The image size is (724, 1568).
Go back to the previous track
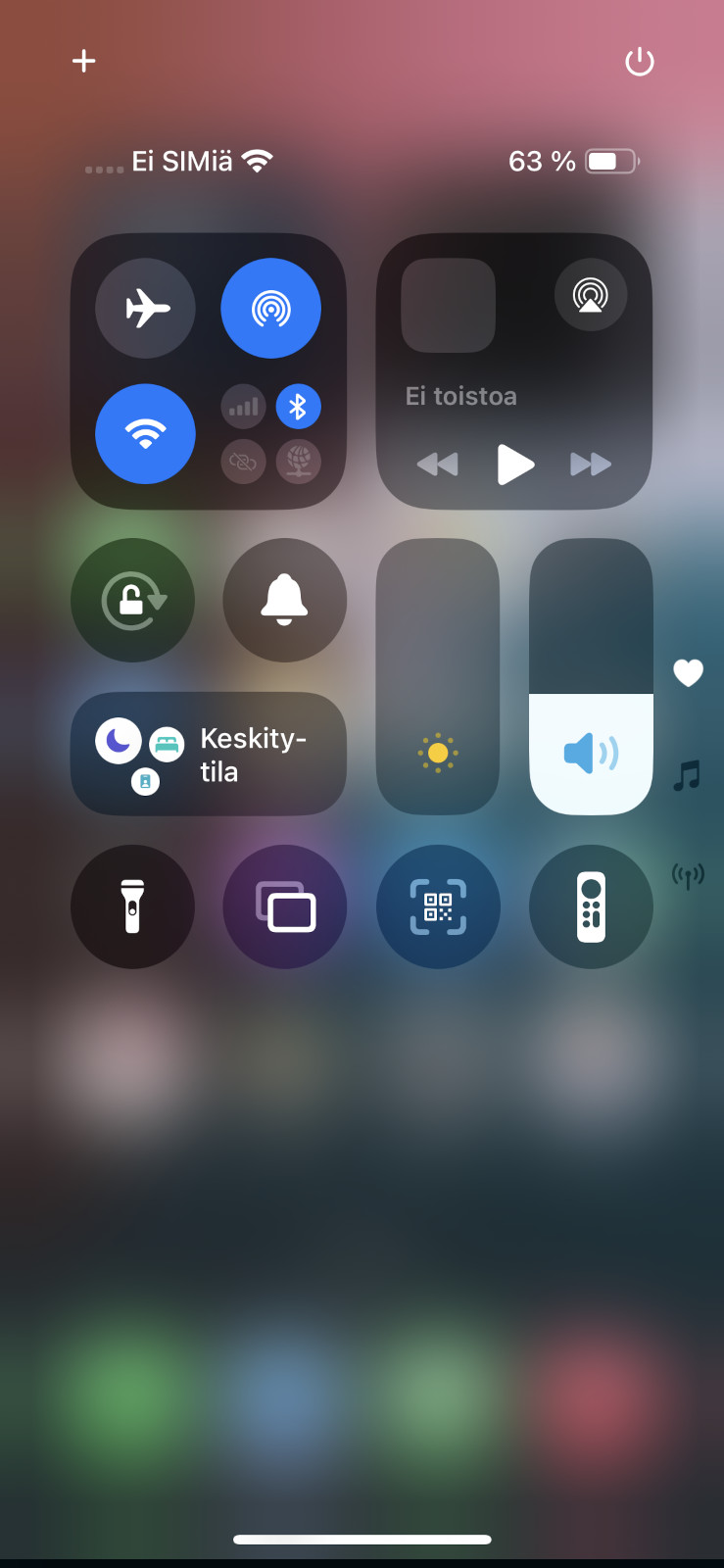click(x=437, y=464)
